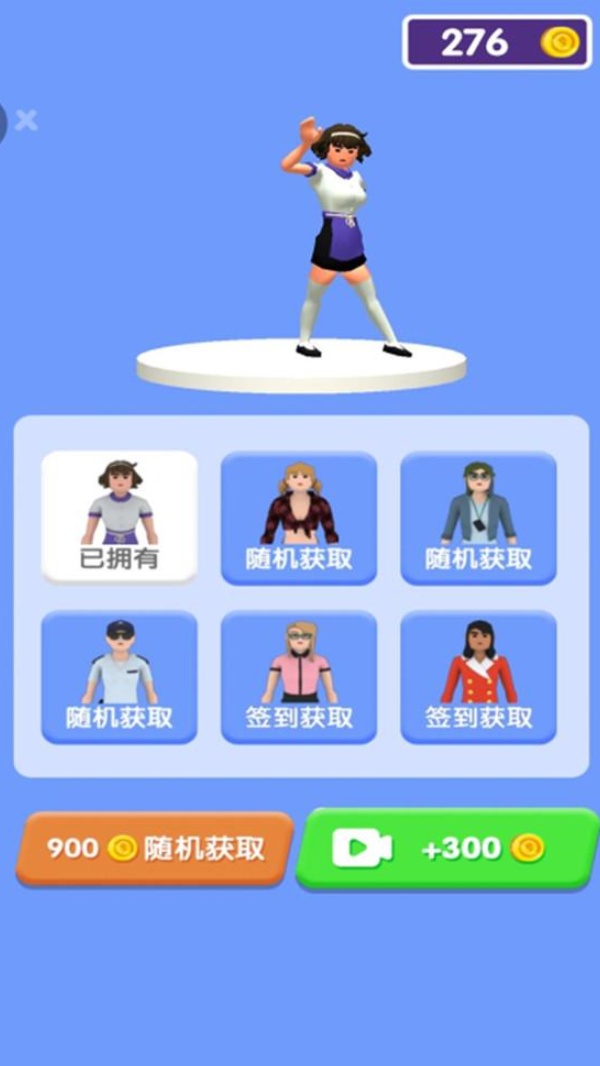Image resolution: width=600 pixels, height=1066 pixels.
Task: Select the police officer character skin
Action: coord(119,676)
